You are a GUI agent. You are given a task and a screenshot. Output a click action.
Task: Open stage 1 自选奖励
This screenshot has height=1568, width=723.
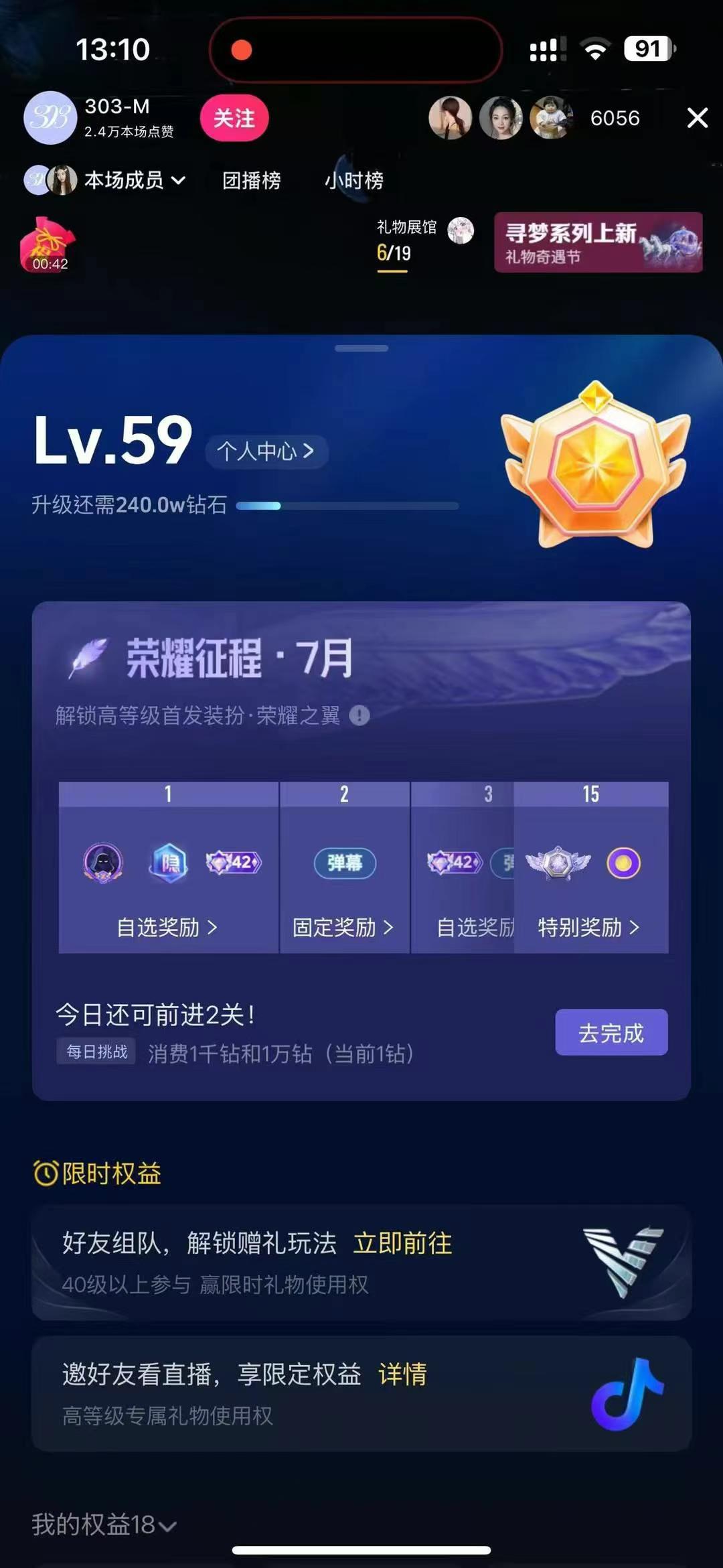[167, 928]
